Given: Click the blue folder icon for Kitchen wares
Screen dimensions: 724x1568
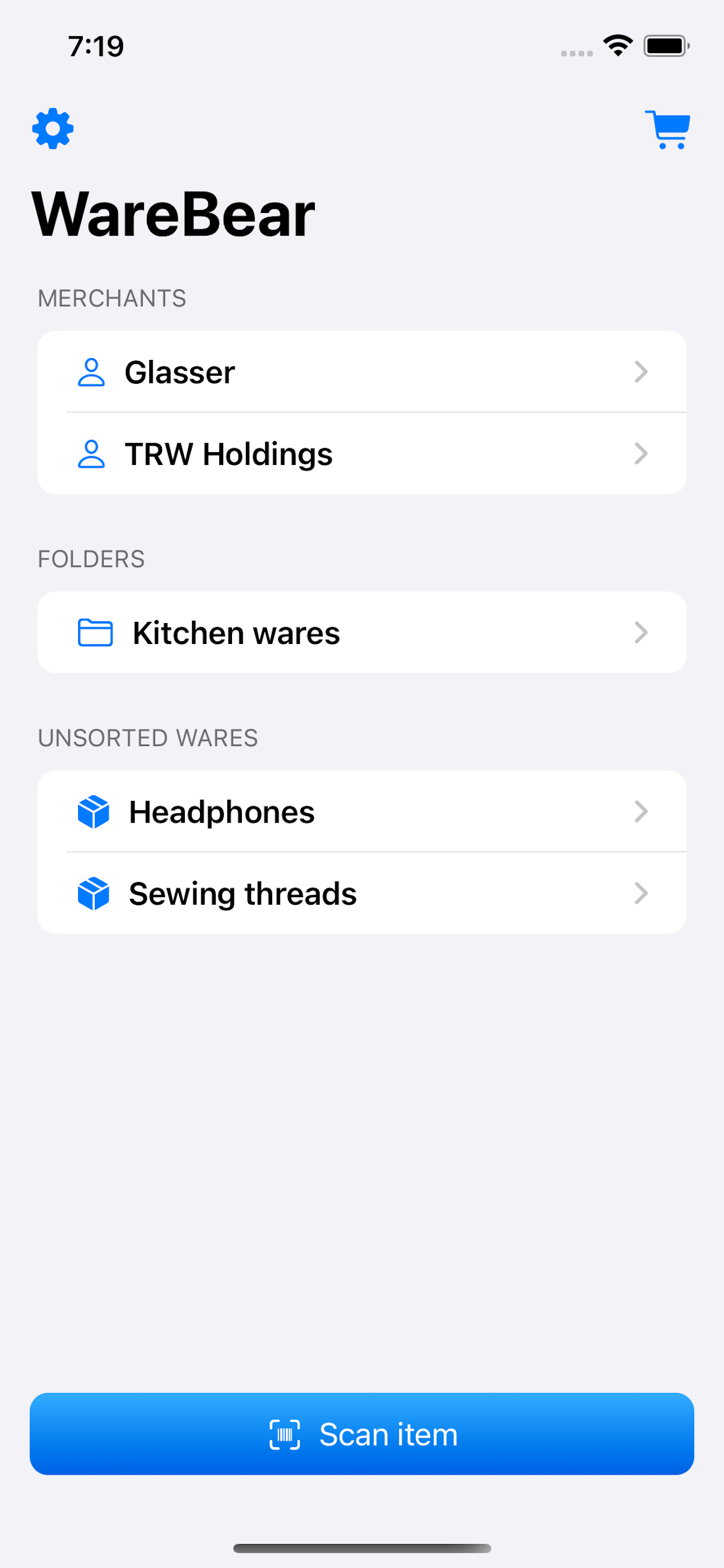Looking at the screenshot, I should [x=95, y=632].
